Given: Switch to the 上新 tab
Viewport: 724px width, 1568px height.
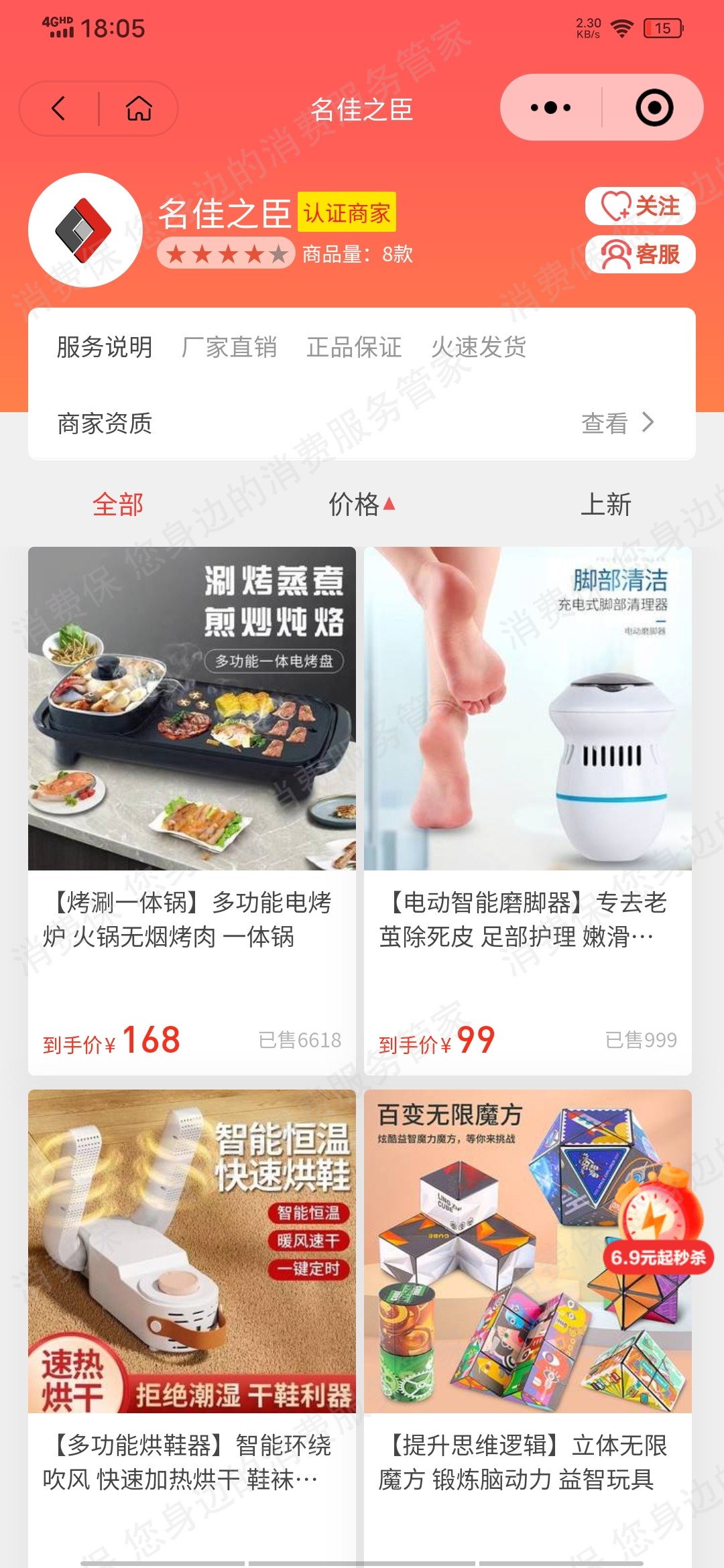Looking at the screenshot, I should tap(605, 505).
